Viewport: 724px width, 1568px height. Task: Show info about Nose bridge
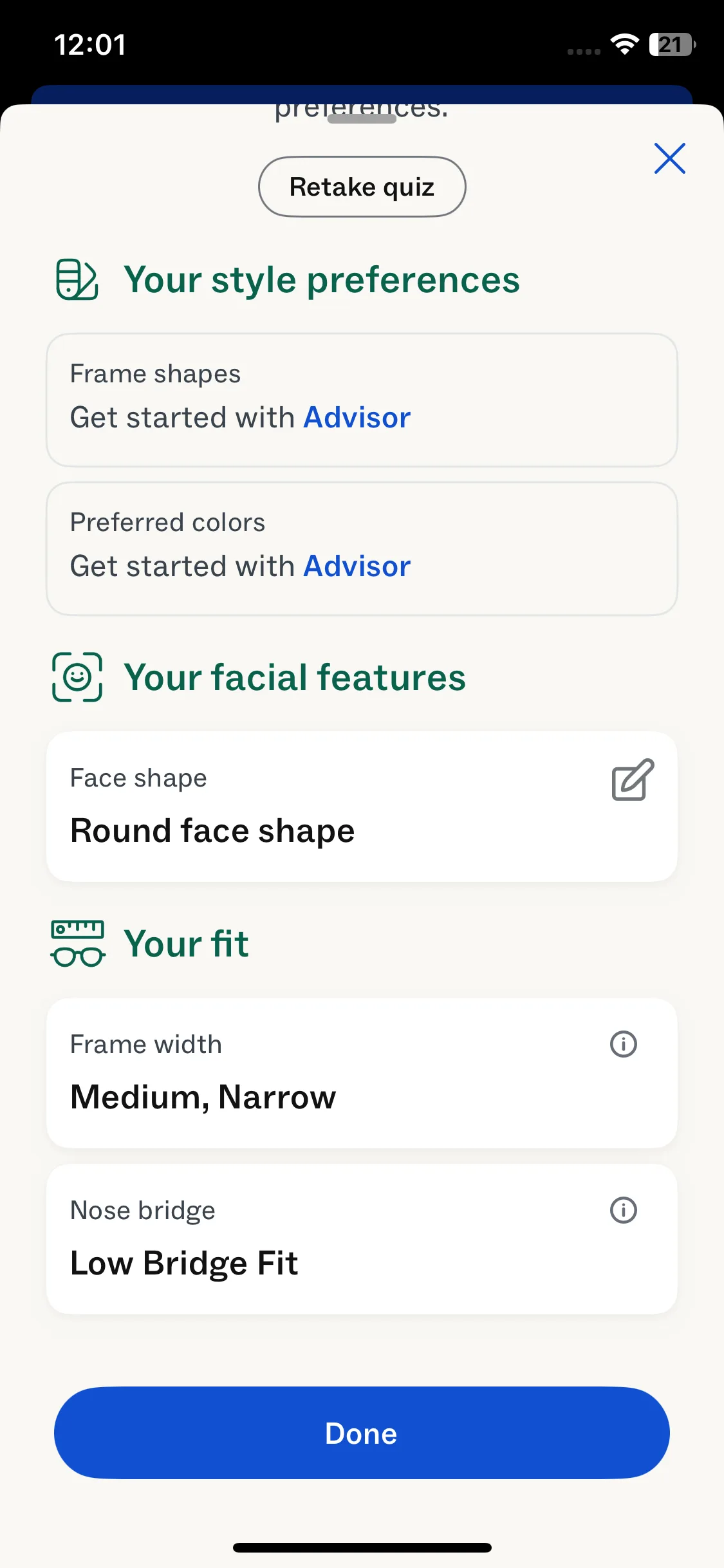623,1210
